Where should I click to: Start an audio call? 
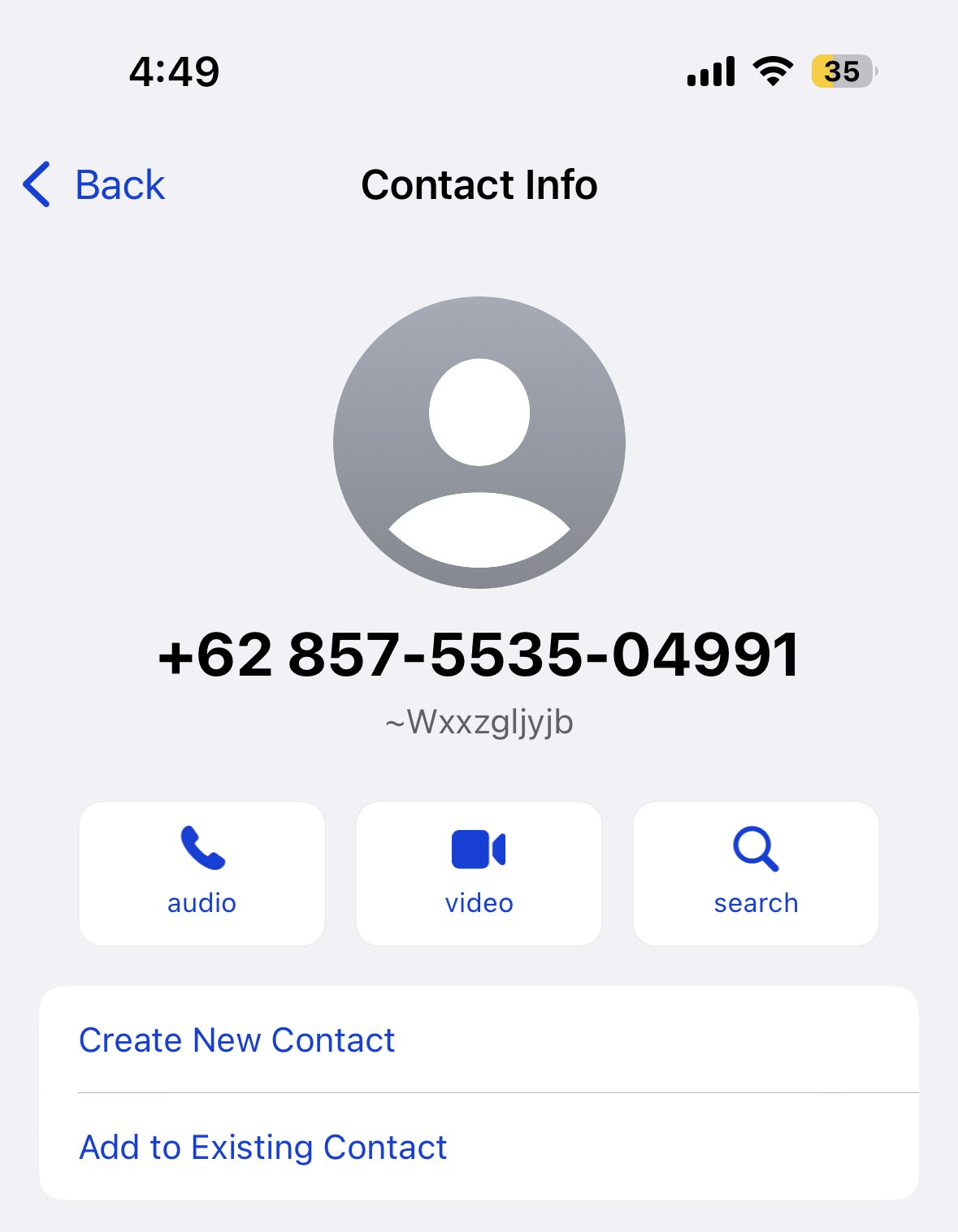[x=202, y=873]
